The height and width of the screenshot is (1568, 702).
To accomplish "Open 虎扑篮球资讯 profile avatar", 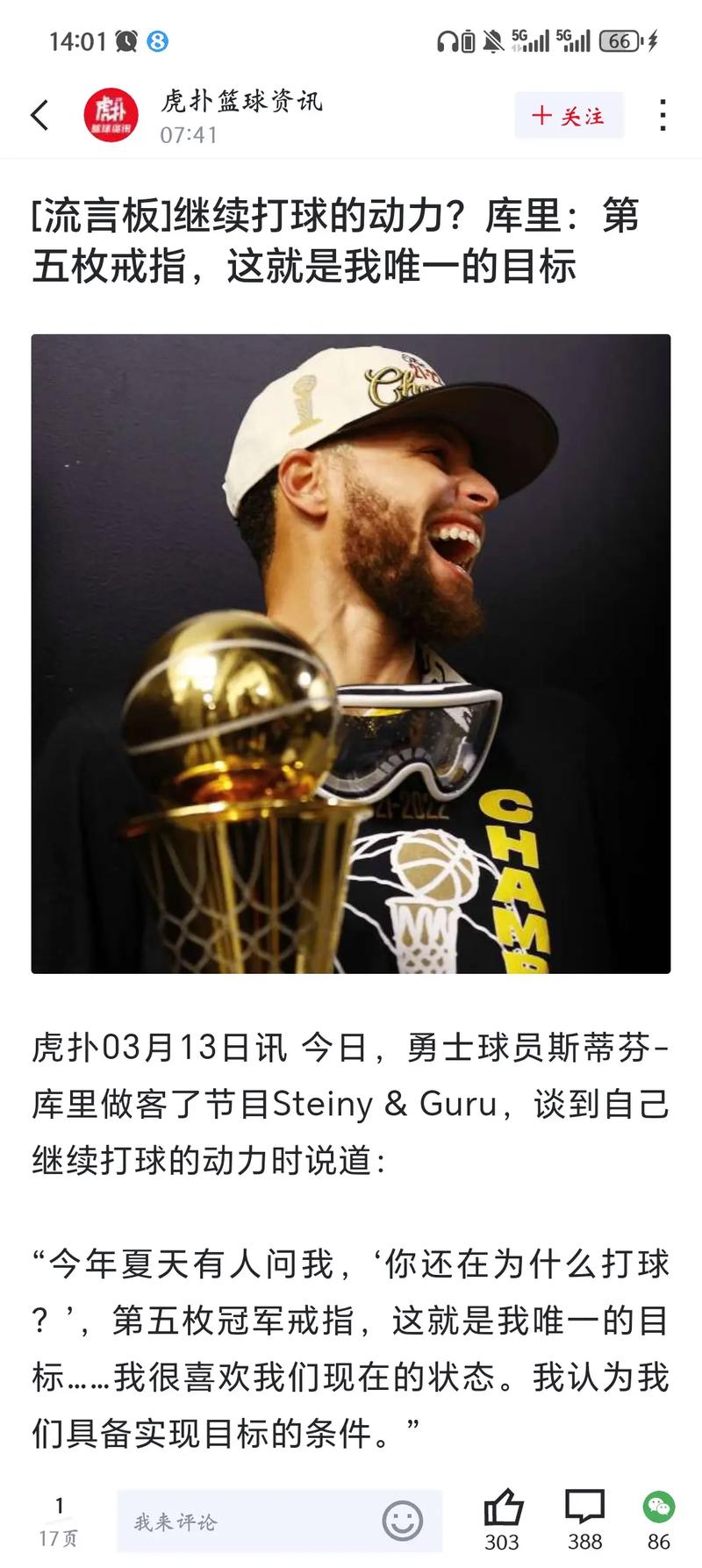I will [x=111, y=115].
